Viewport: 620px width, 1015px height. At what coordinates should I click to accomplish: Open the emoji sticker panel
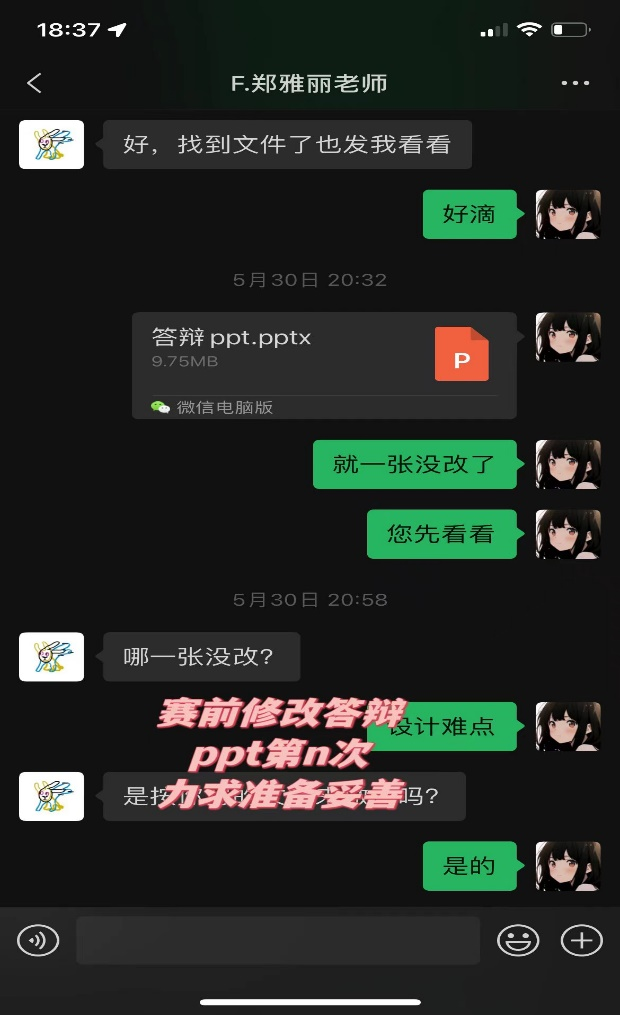click(x=518, y=940)
